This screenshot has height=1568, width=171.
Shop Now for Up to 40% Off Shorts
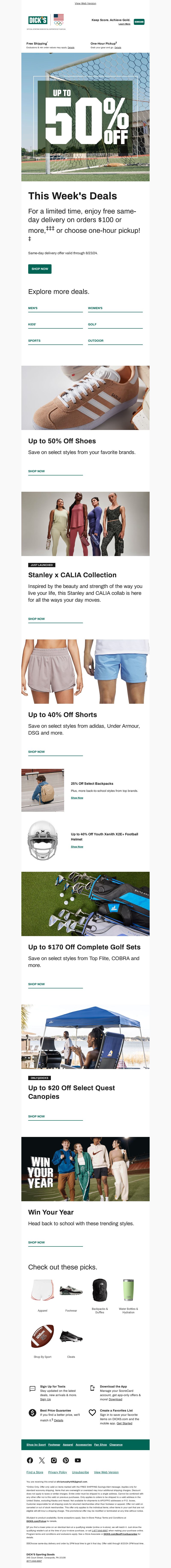point(36,752)
